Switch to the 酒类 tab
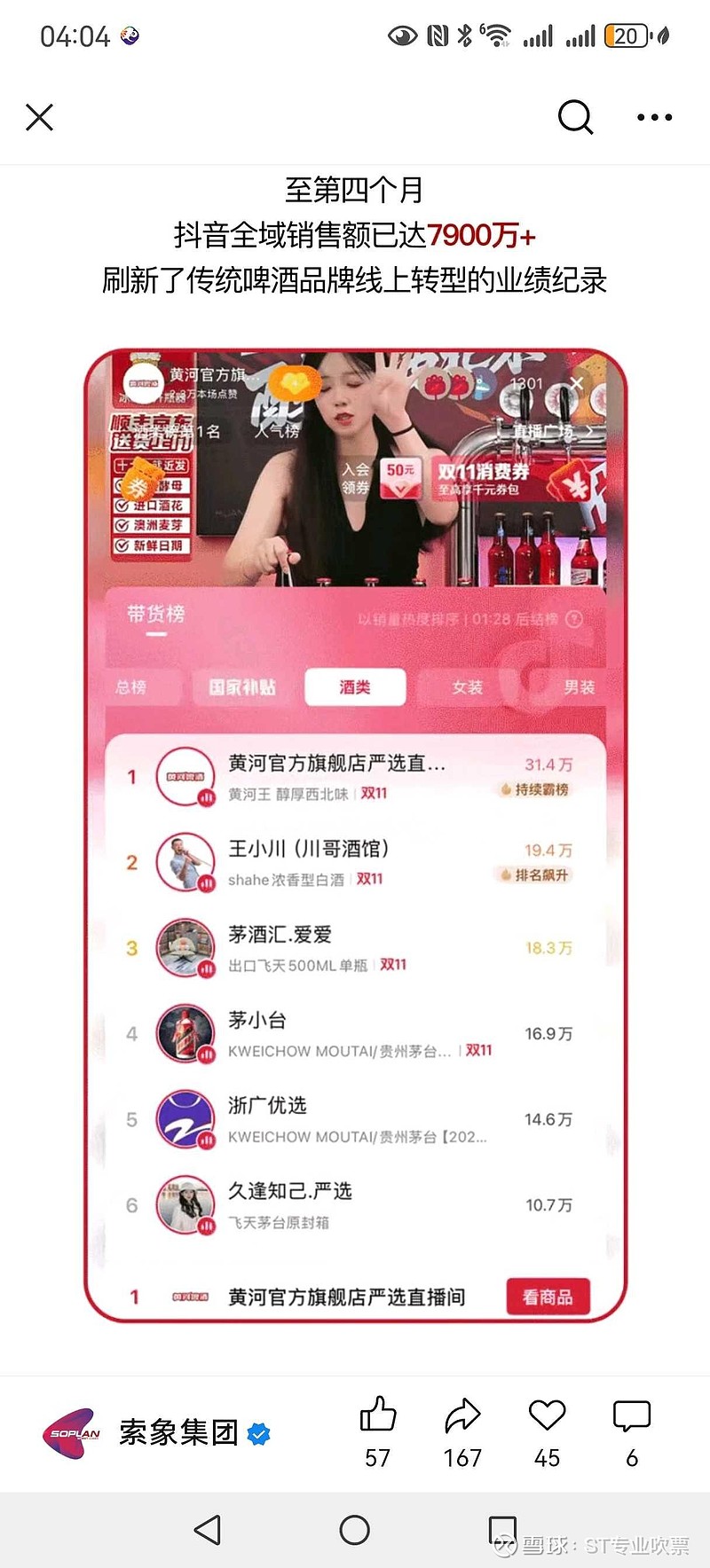 click(x=355, y=687)
